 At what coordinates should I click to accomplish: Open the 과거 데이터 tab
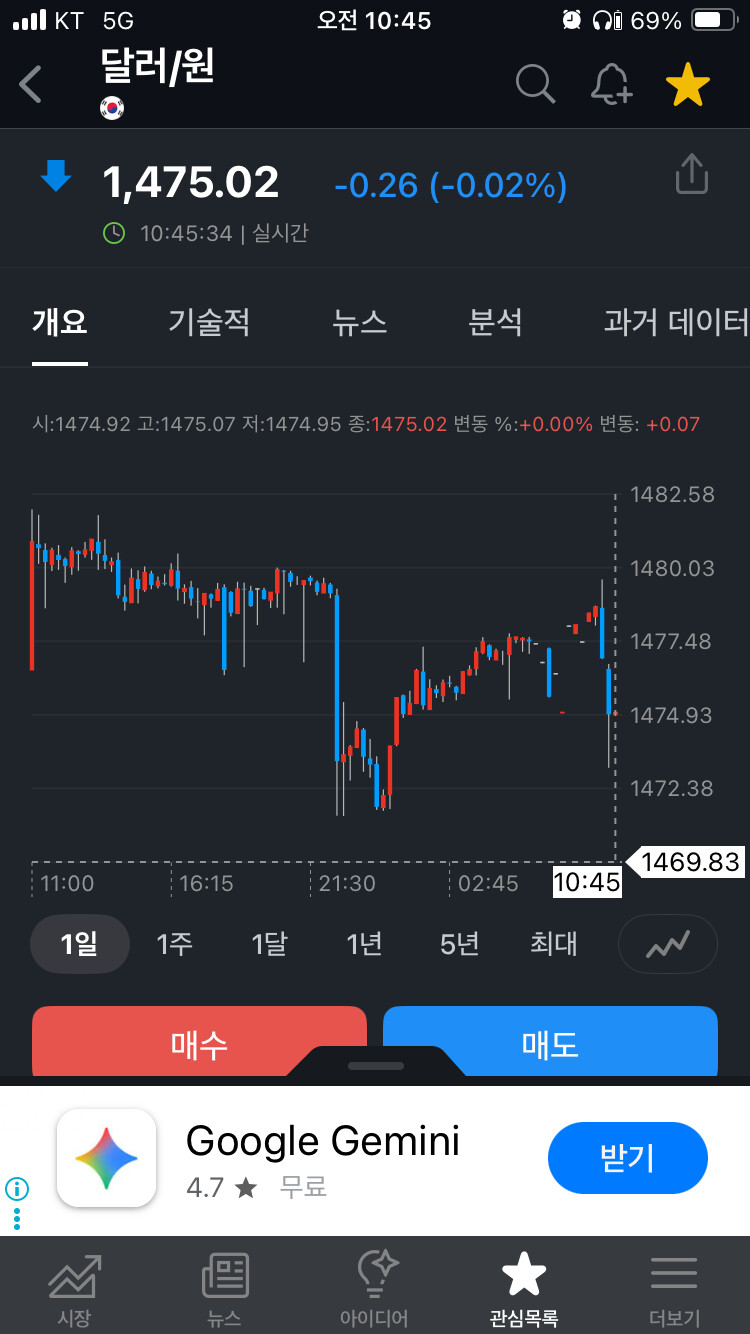pos(676,322)
